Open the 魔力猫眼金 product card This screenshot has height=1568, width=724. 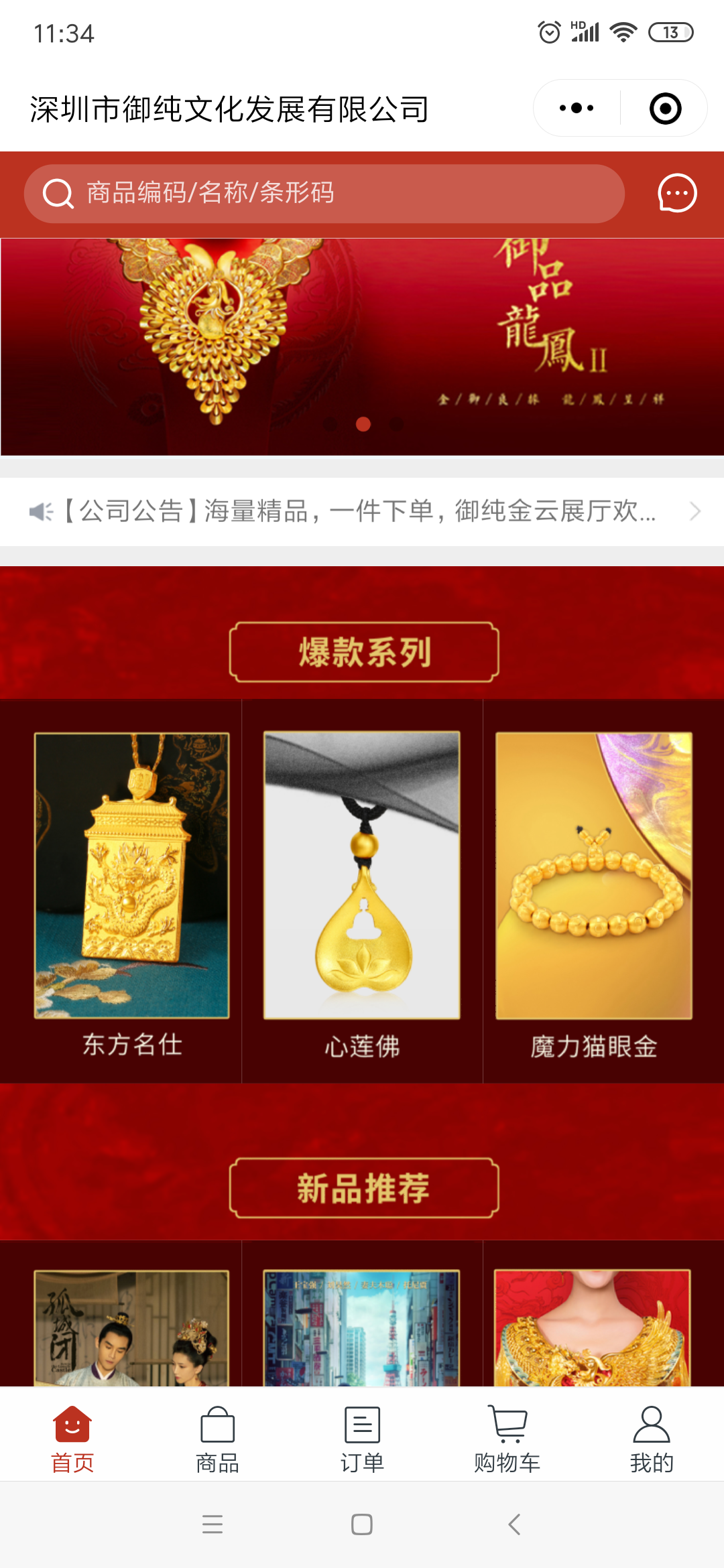593,891
